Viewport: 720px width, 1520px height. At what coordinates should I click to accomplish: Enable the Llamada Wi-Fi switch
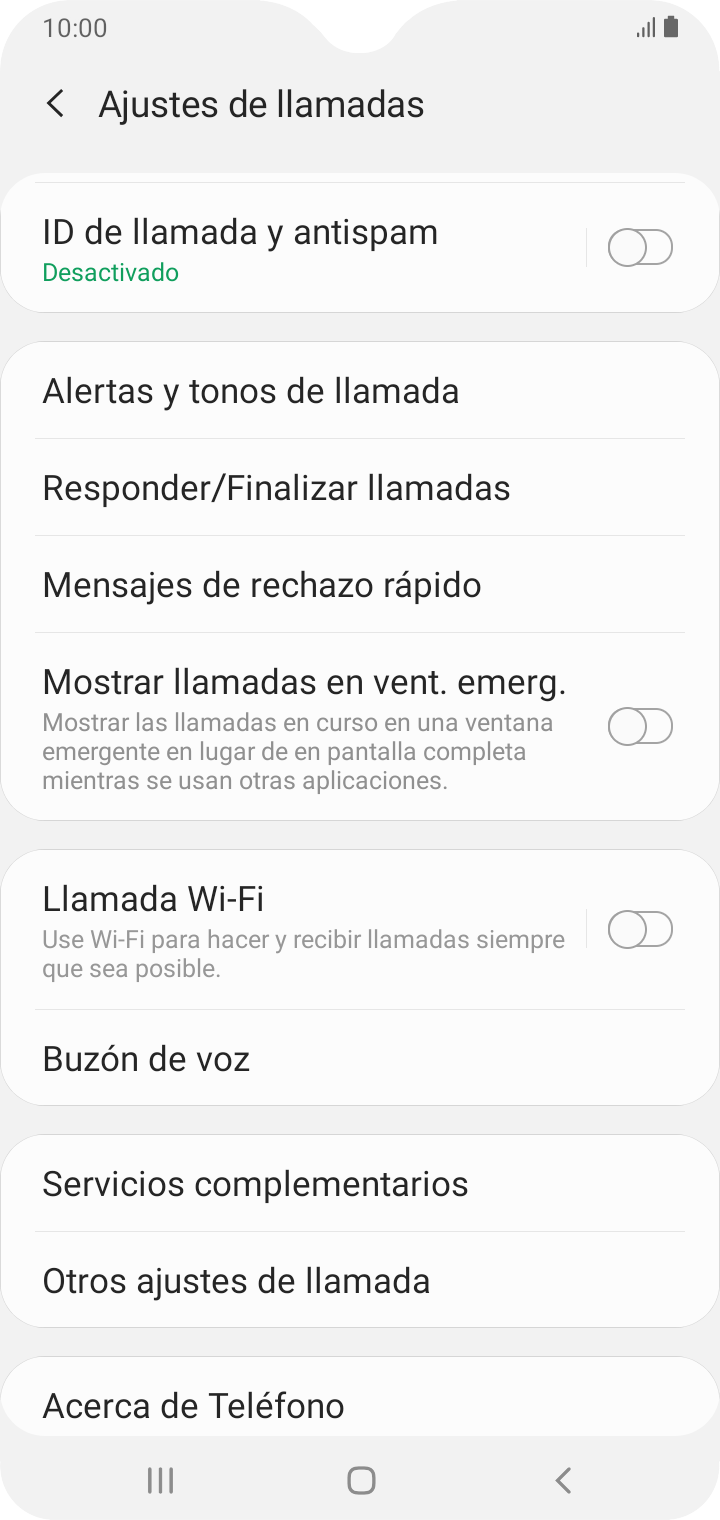(x=641, y=930)
